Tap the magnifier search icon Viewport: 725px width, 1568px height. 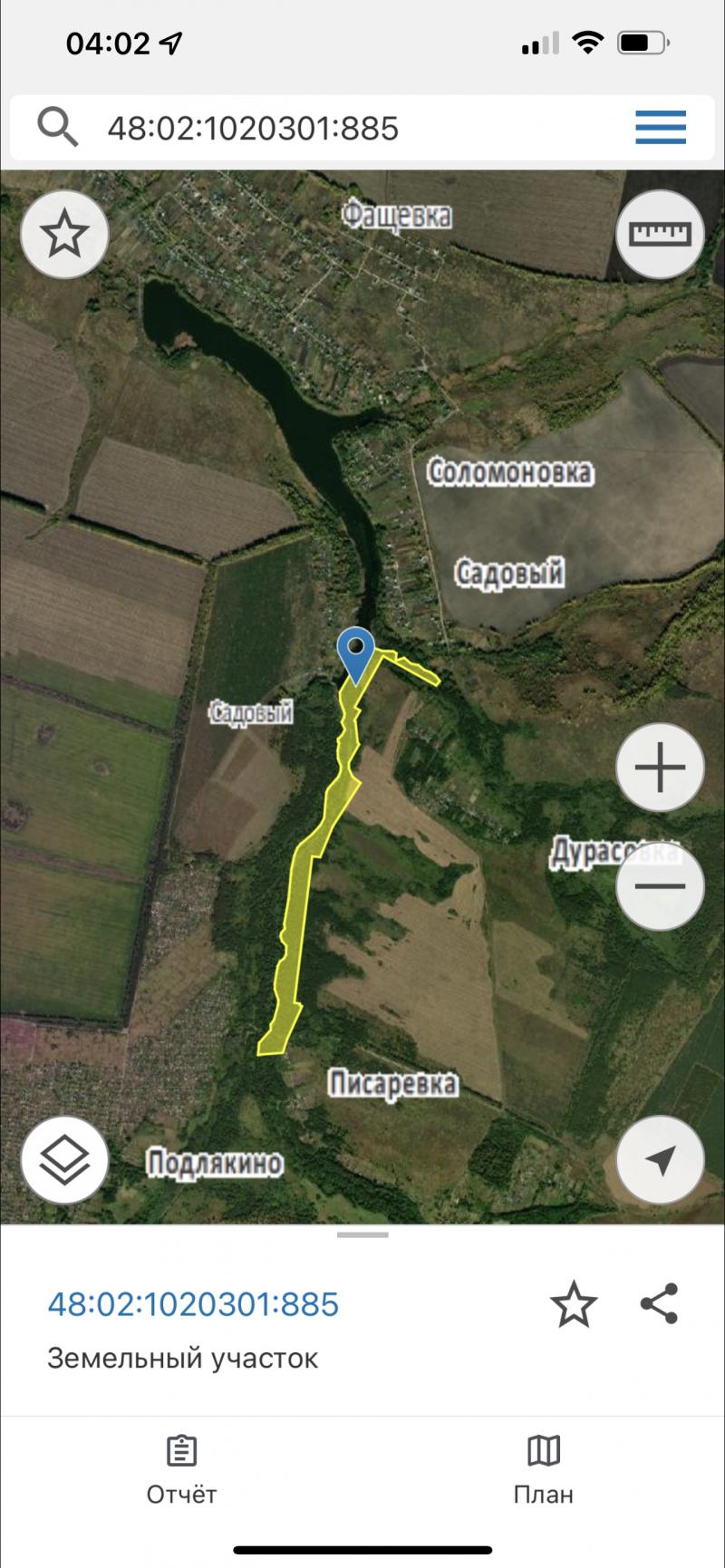coord(58,128)
